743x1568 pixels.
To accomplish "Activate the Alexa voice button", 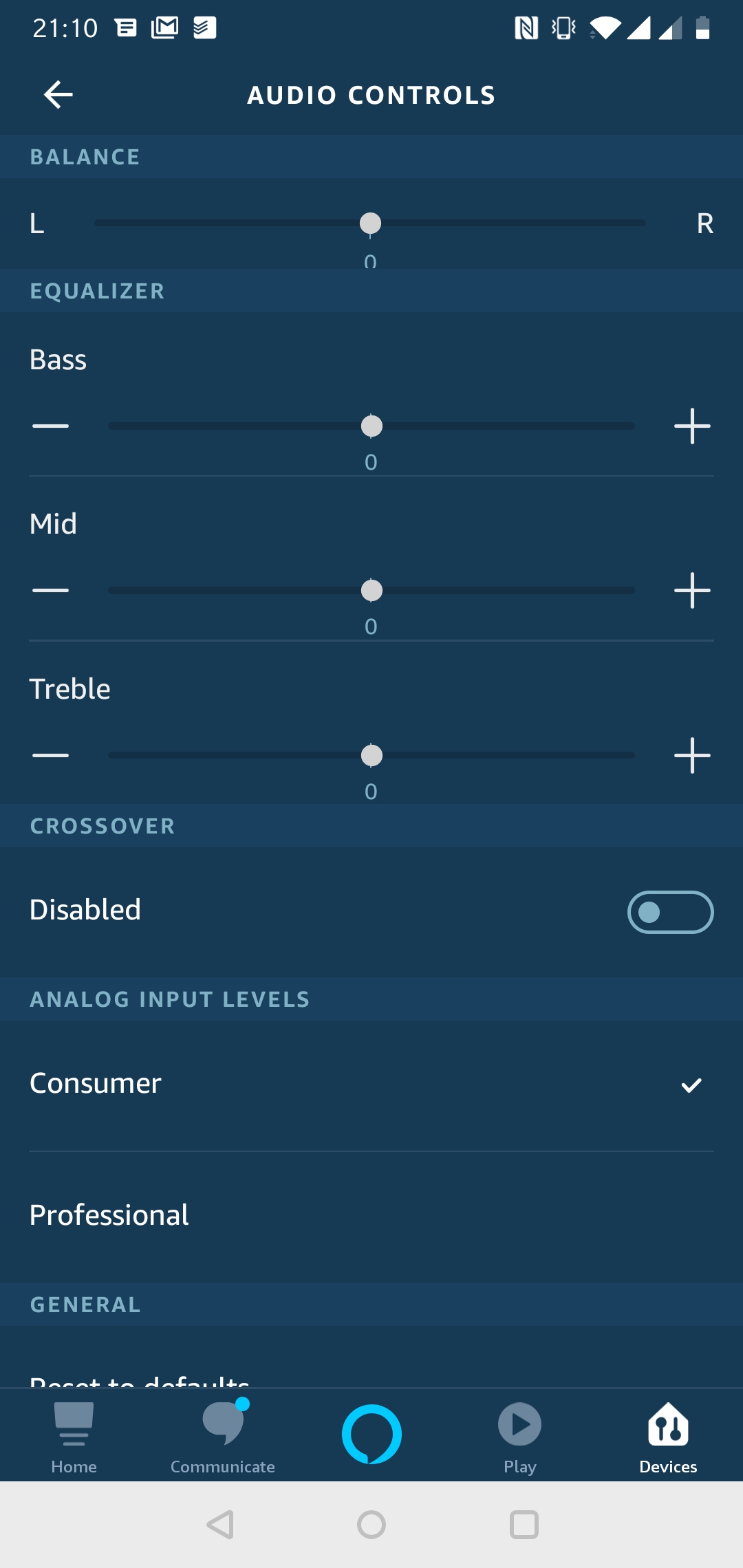I will [x=371, y=1434].
